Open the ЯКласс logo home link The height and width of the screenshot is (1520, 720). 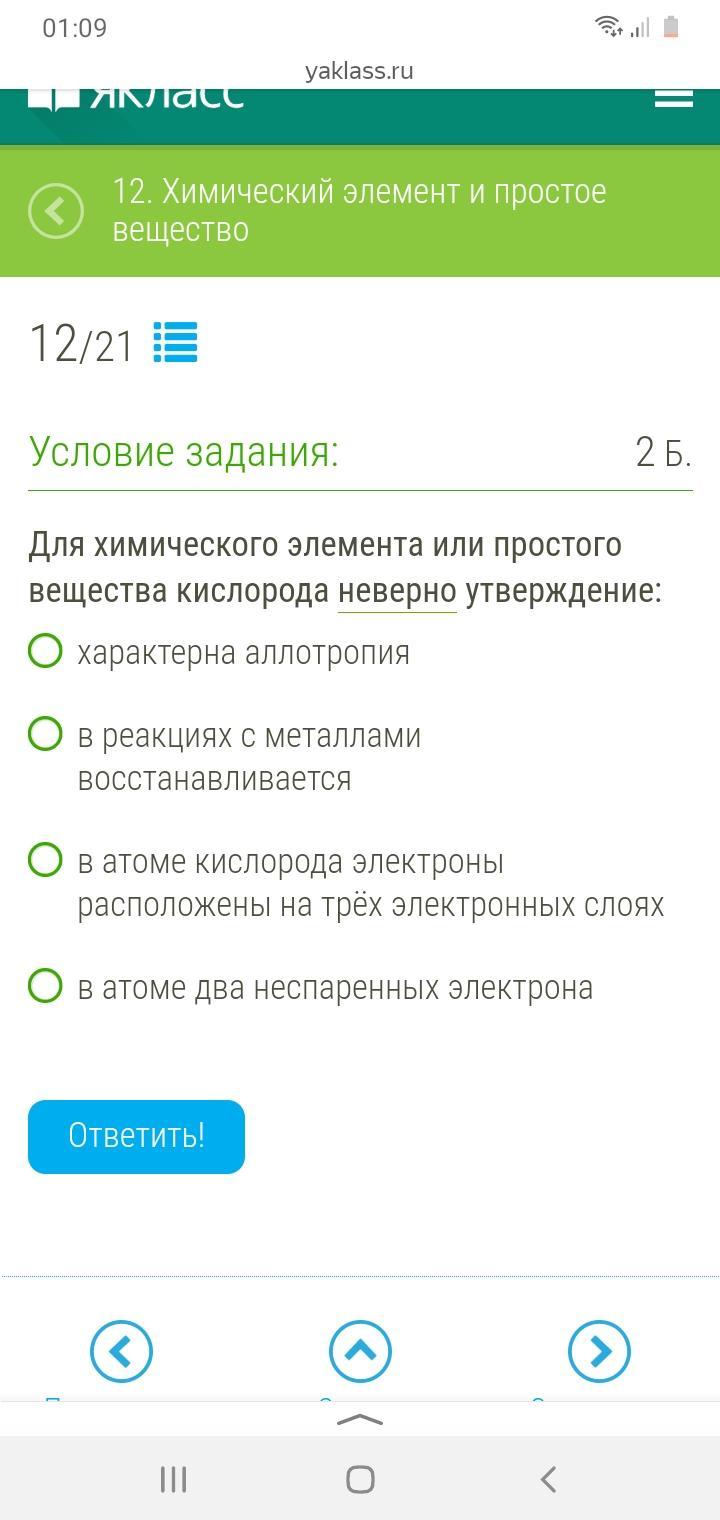[x=136, y=97]
